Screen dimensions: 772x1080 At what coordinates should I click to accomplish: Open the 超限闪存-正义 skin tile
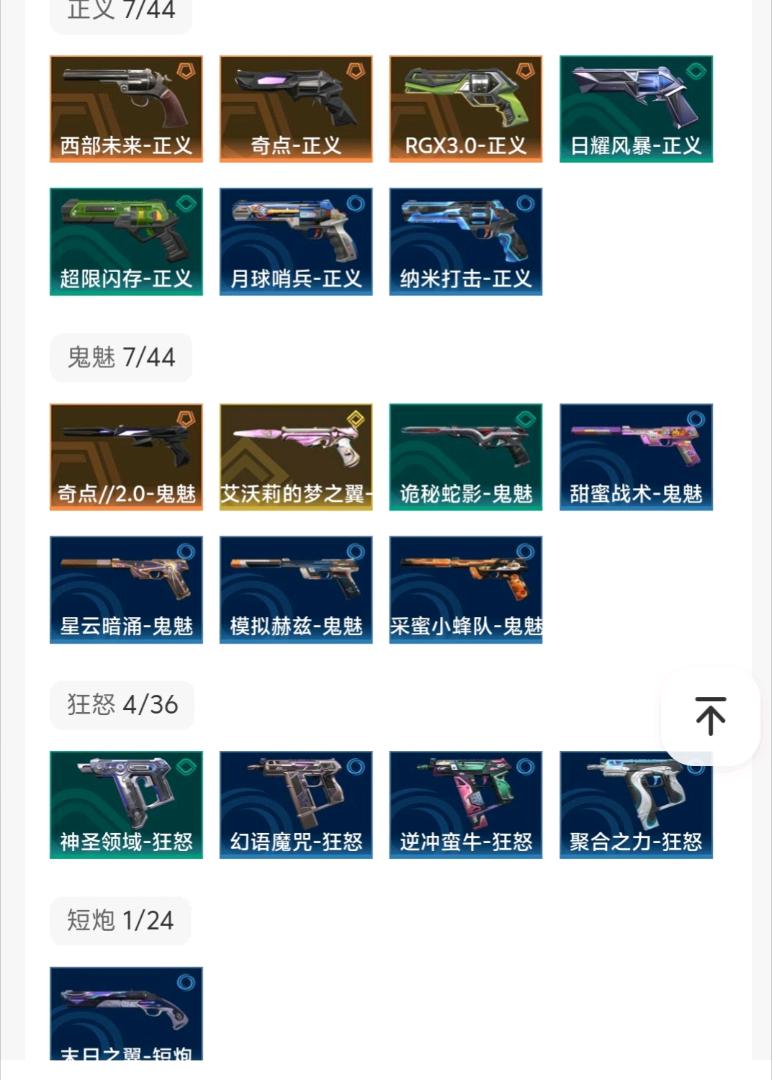[126, 242]
